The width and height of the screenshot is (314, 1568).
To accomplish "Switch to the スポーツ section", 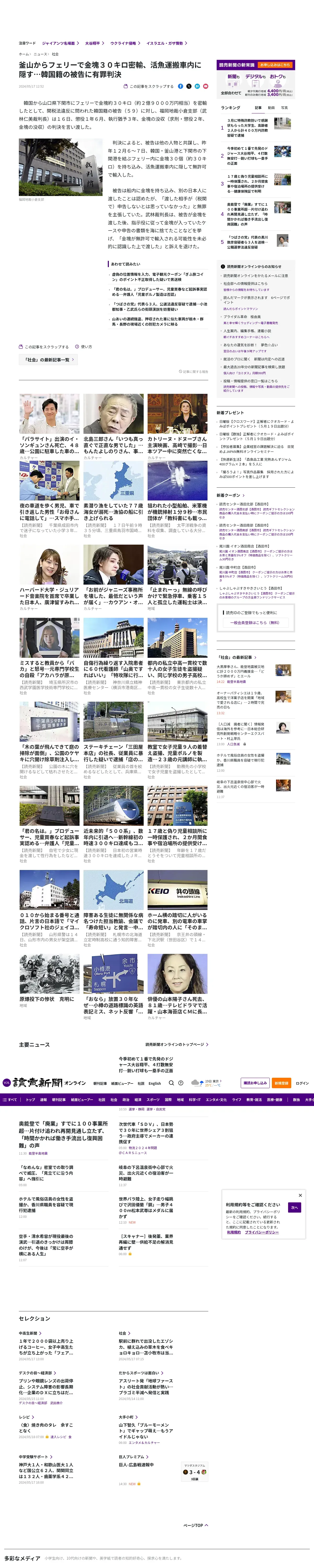I will point(153,1100).
